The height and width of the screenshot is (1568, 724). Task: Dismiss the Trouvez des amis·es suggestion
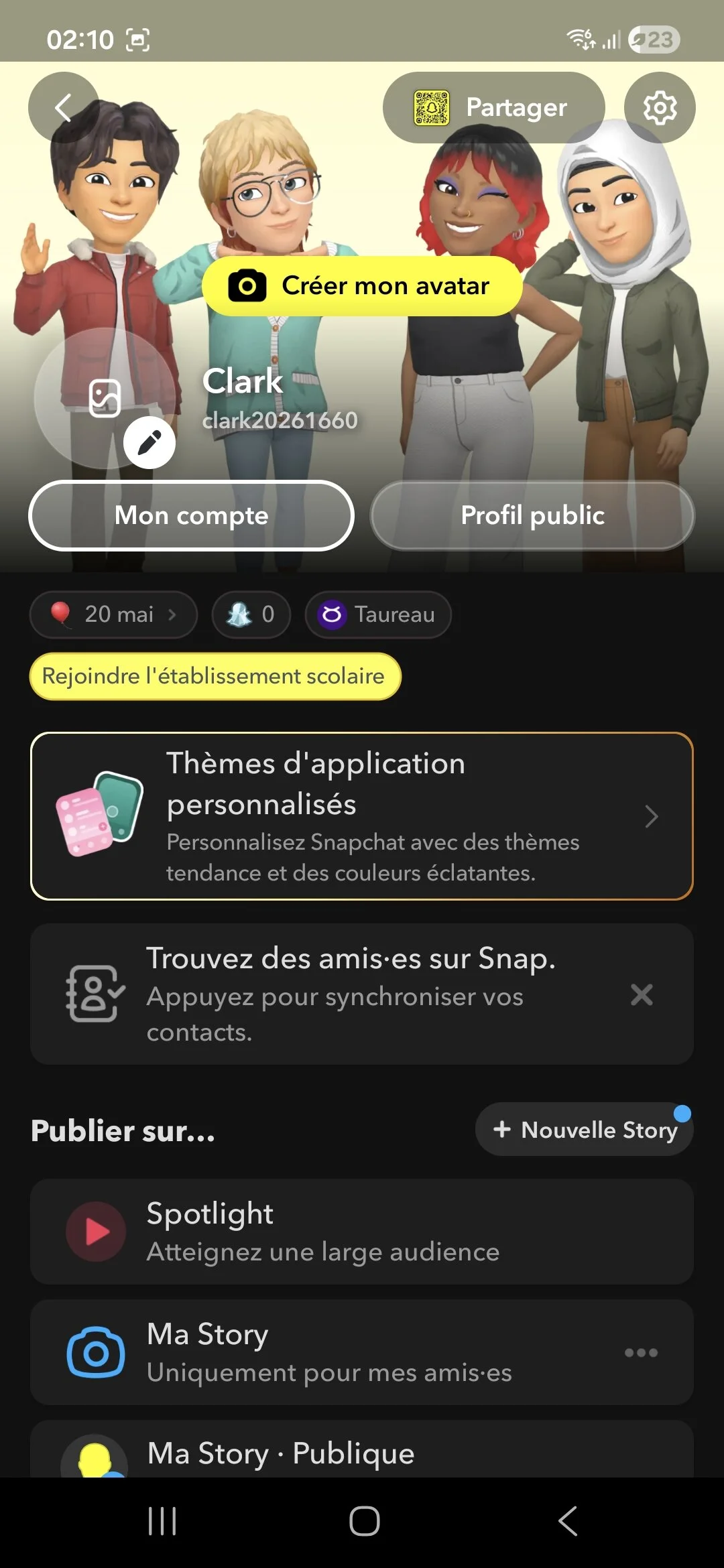[x=642, y=995]
